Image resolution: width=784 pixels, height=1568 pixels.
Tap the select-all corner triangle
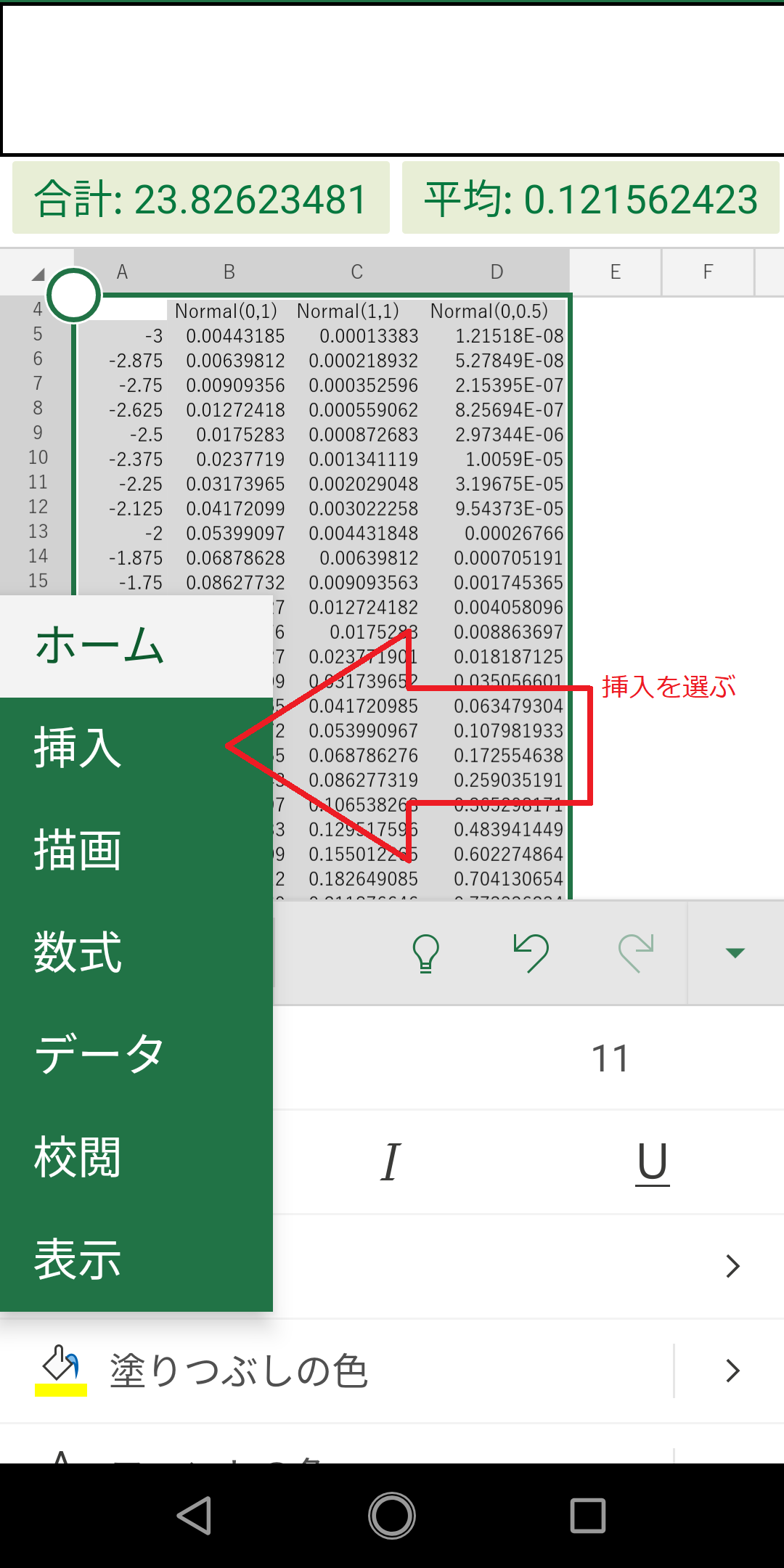tap(38, 274)
